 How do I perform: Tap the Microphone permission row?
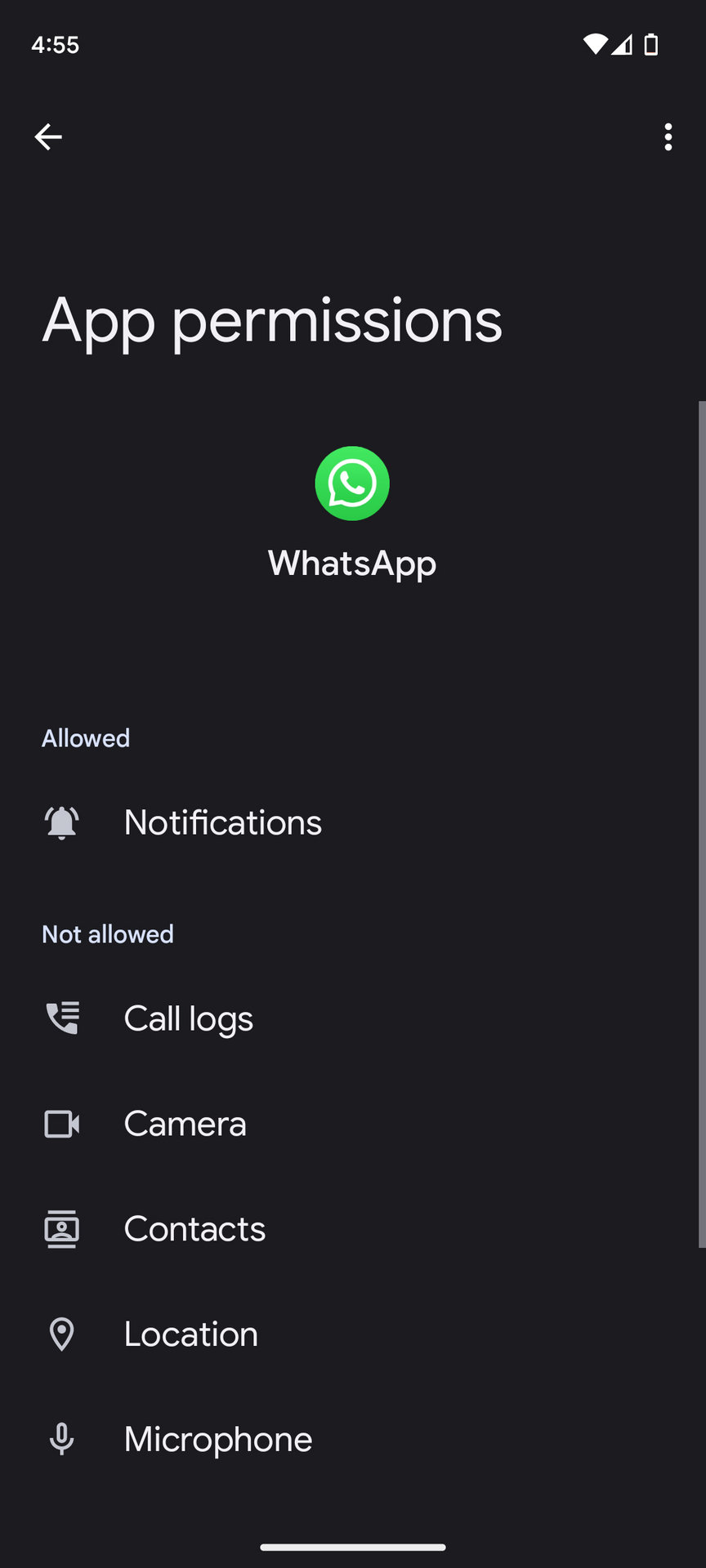(x=218, y=1439)
